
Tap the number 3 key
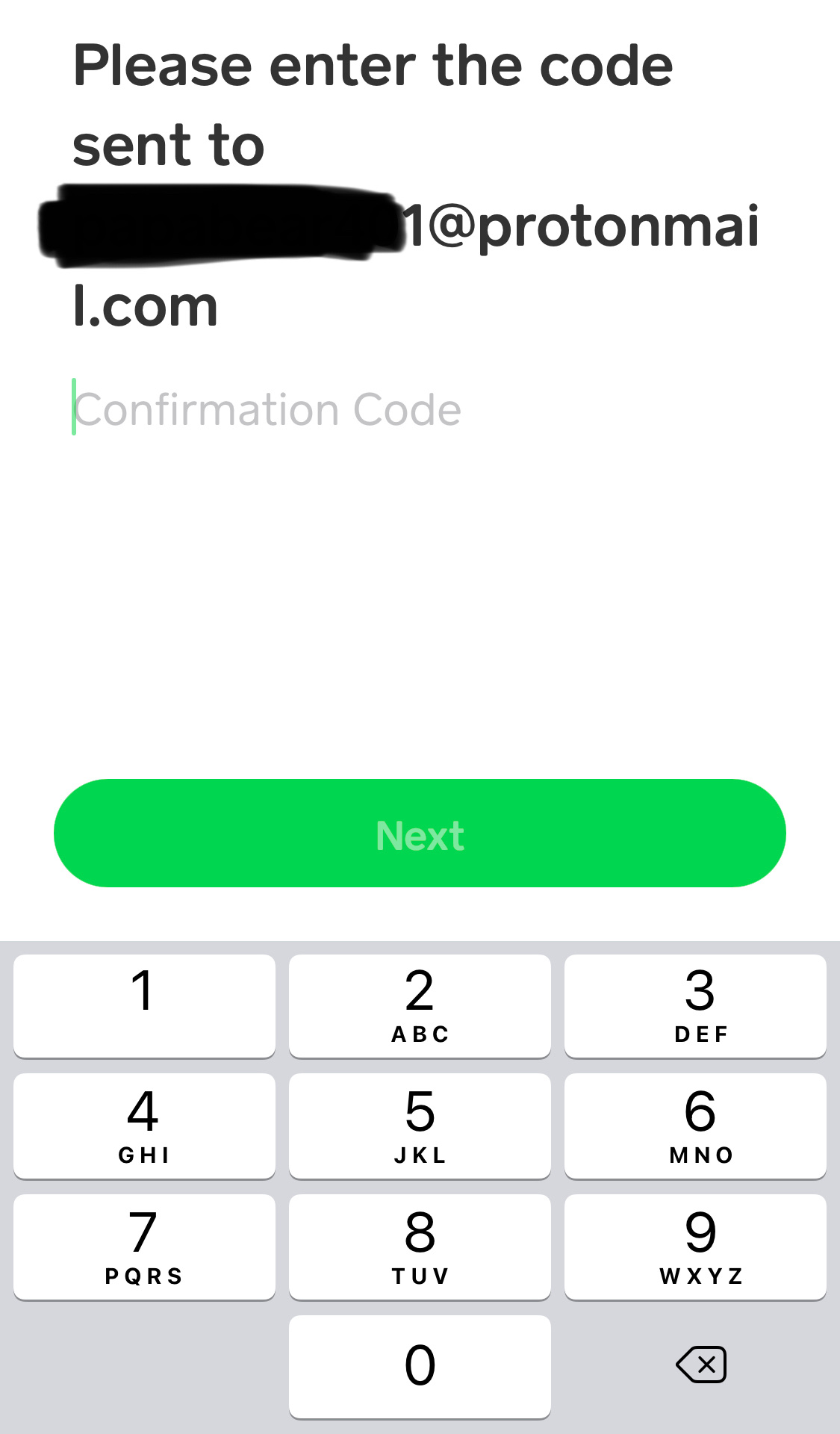coord(696,1006)
